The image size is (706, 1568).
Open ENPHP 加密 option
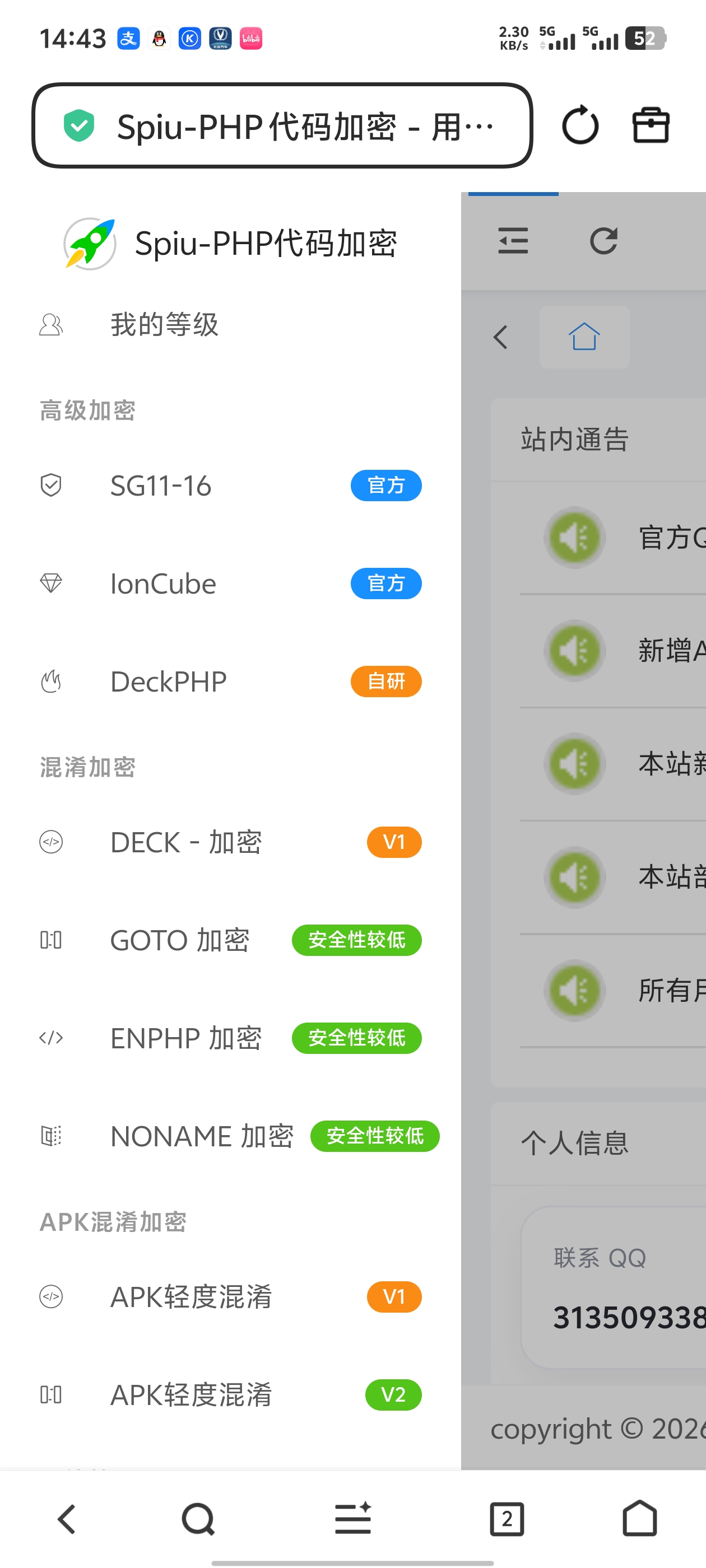coord(186,1038)
